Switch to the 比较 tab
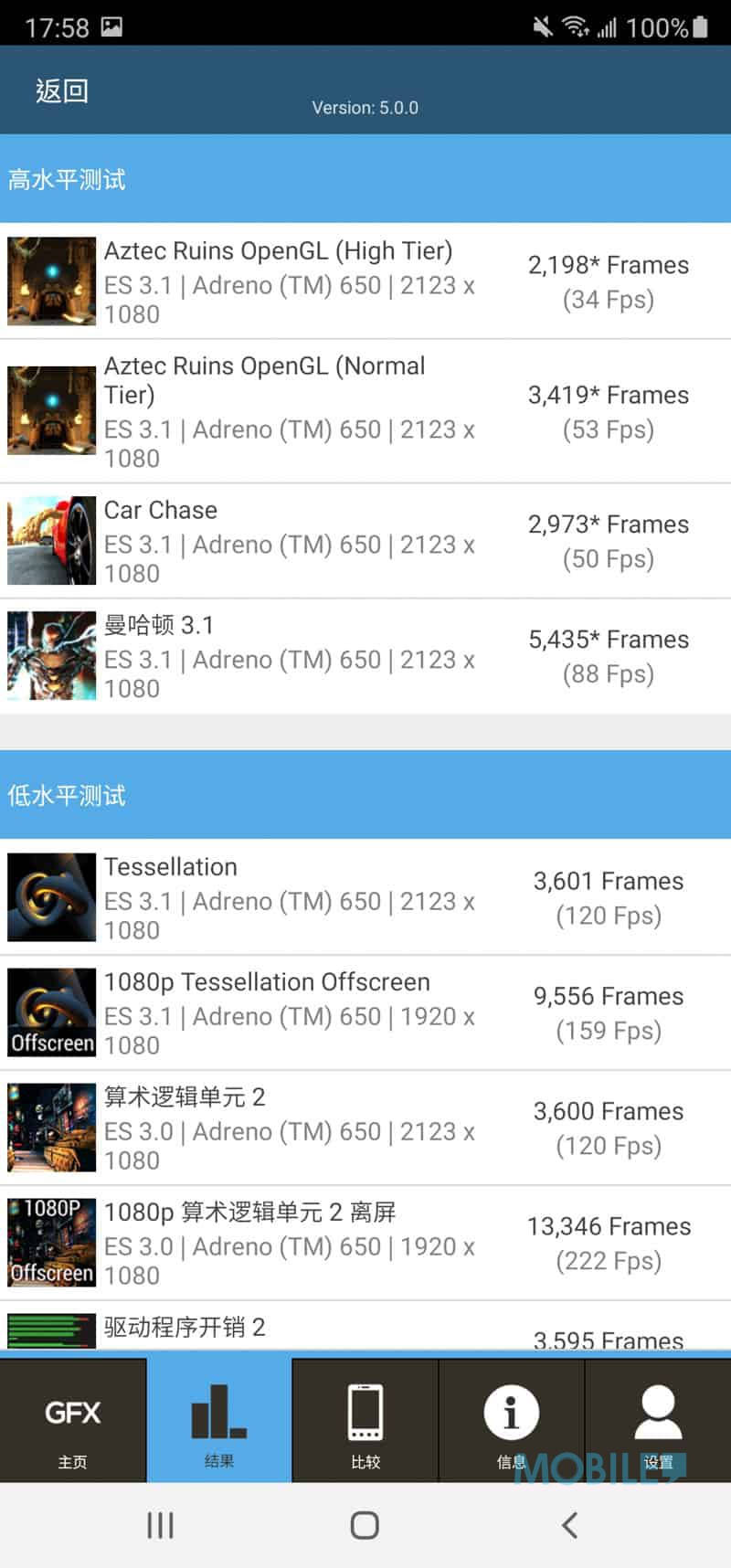The image size is (731, 1568). click(x=365, y=1421)
